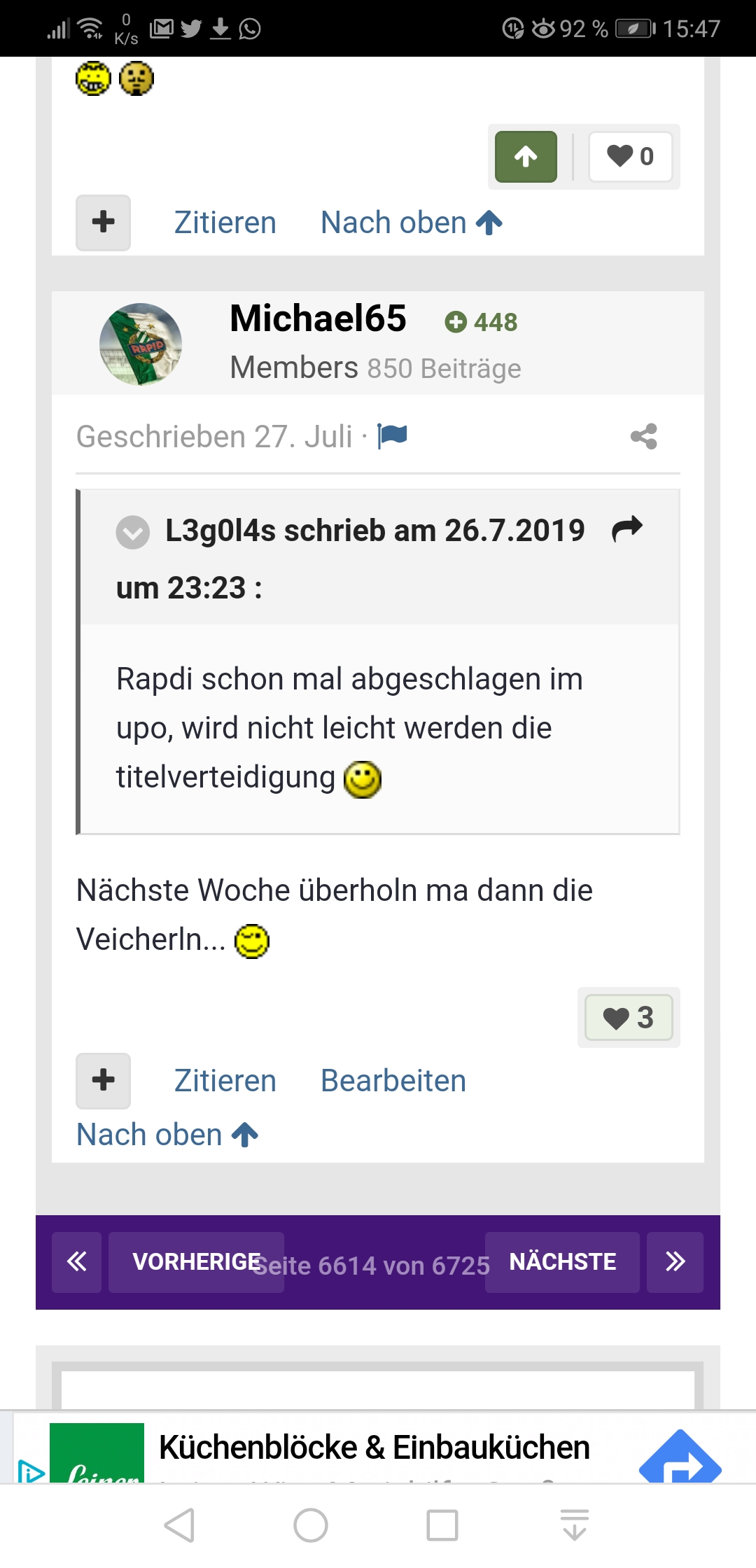The height and width of the screenshot is (1568, 756).
Task: Go to the first page of the thread
Action: pyautogui.click(x=76, y=1261)
